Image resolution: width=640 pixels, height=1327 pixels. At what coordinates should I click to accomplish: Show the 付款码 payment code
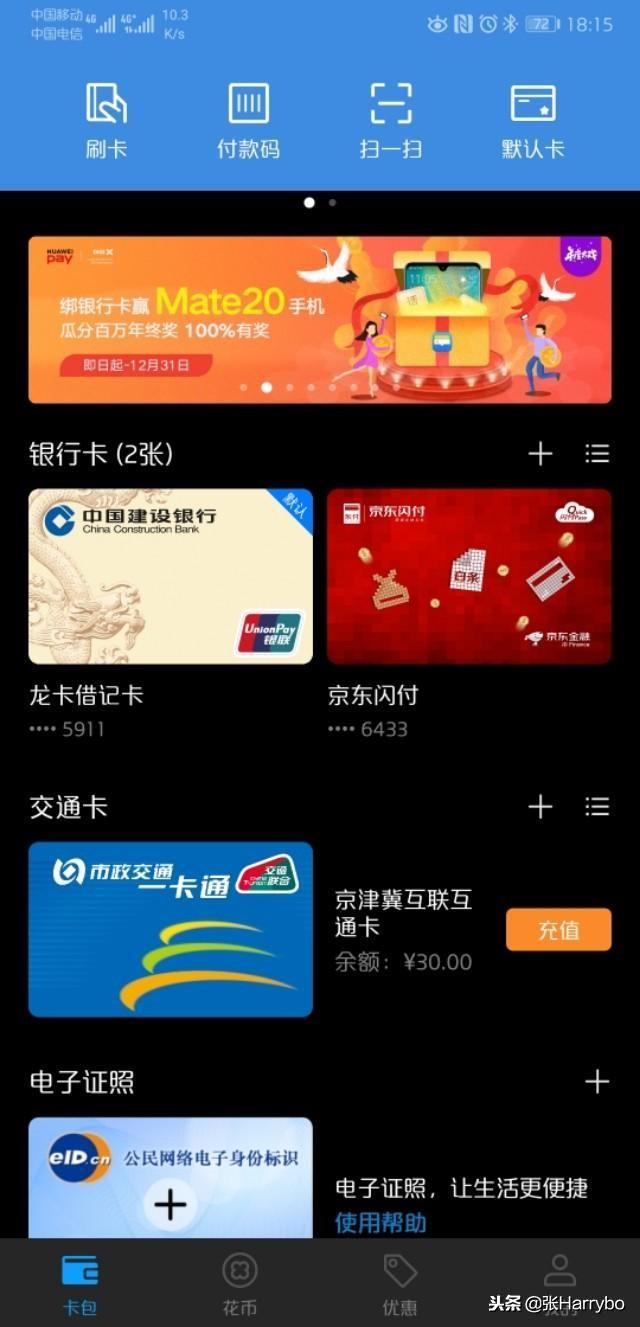click(x=248, y=120)
